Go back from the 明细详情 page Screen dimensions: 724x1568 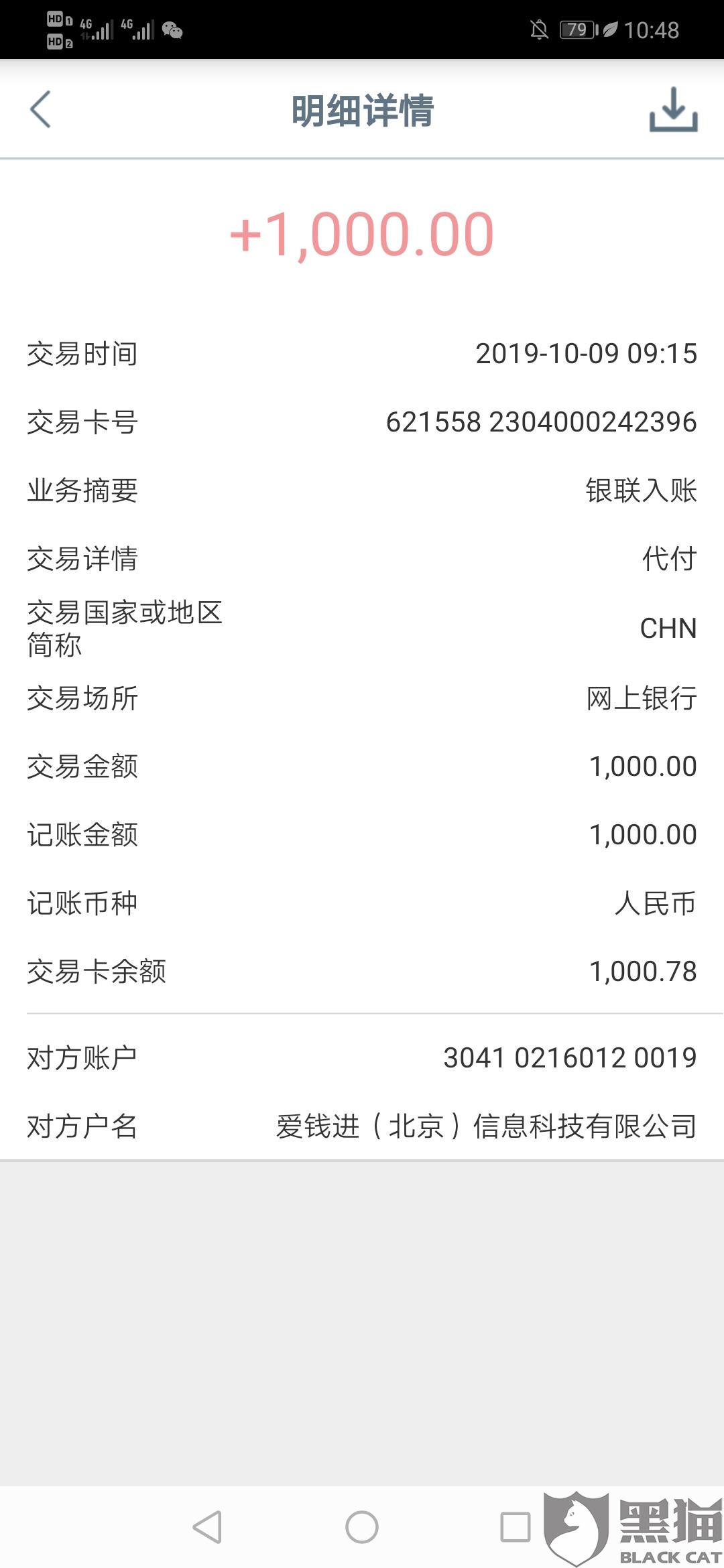point(41,109)
